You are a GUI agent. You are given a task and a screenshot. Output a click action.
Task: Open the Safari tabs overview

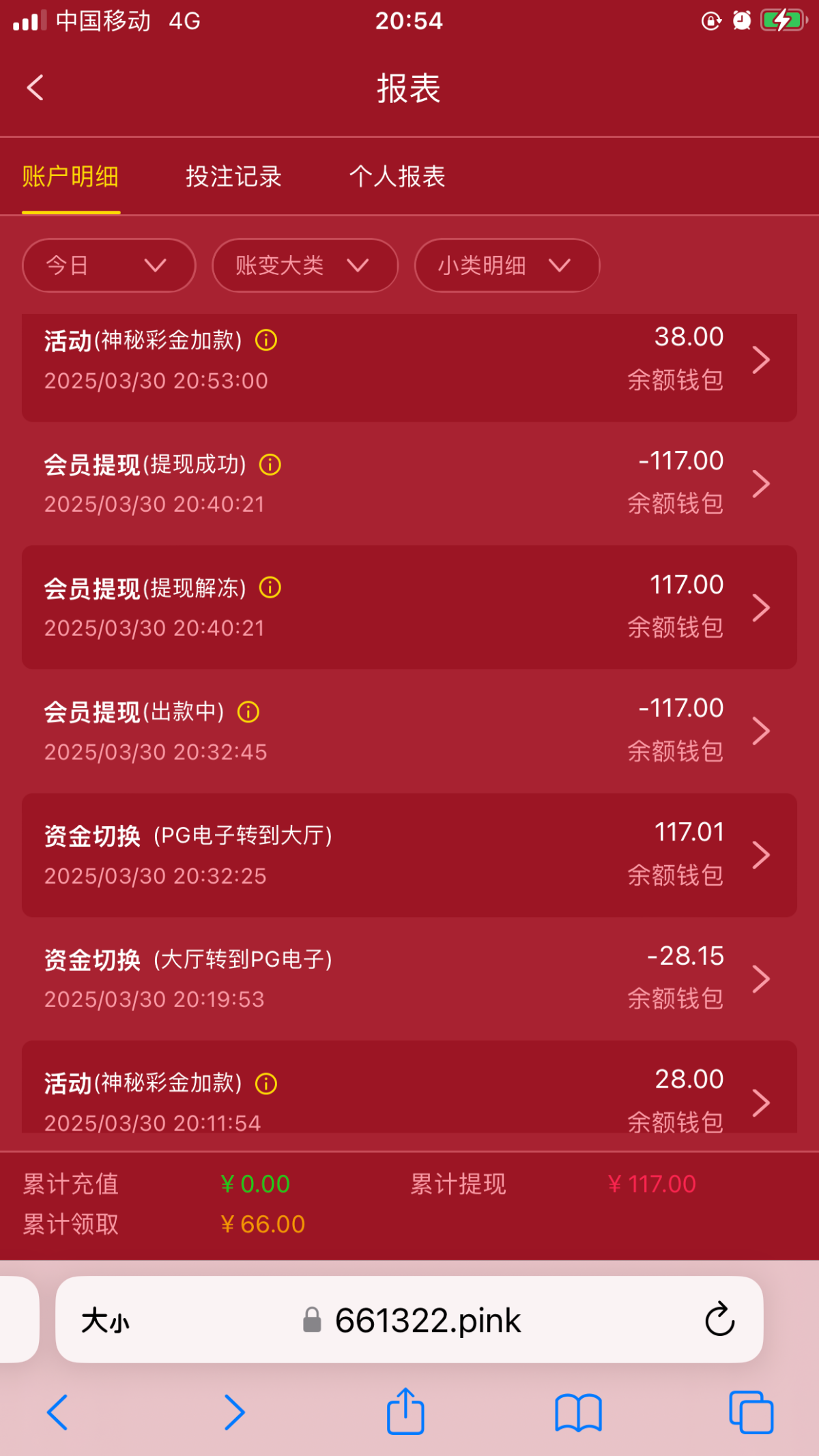(751, 1412)
